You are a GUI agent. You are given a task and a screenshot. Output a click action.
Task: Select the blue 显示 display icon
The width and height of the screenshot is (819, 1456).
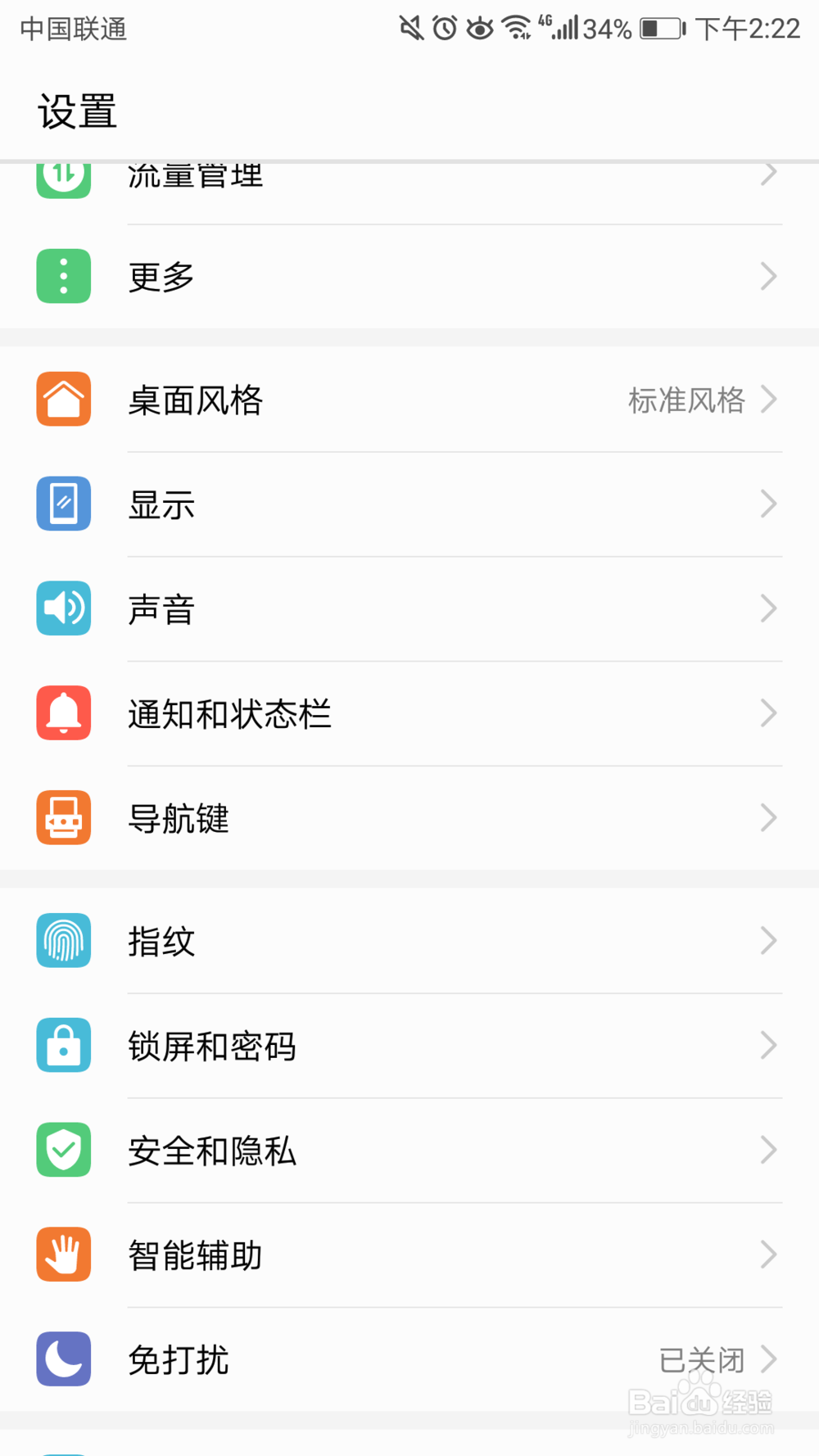pos(63,504)
